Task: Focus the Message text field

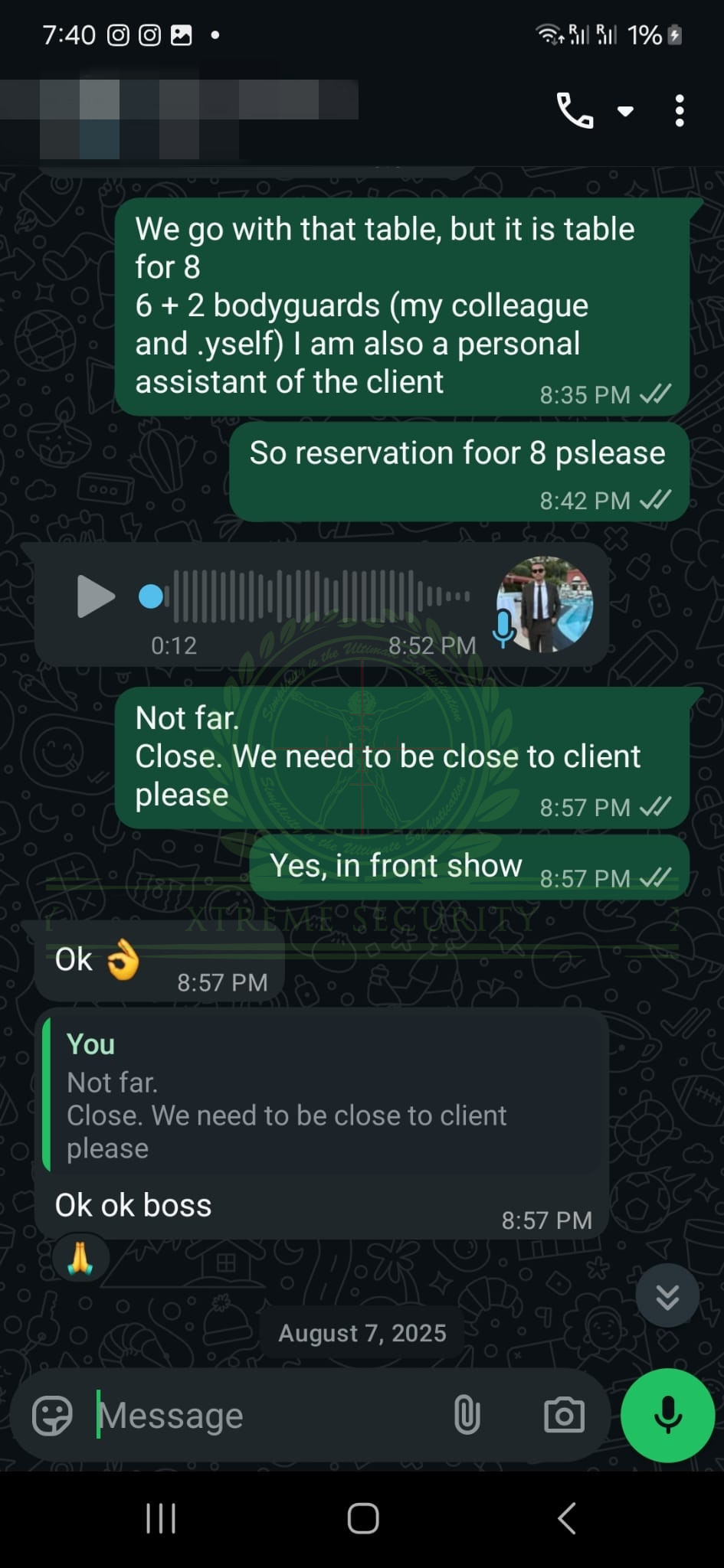Action: tap(260, 1415)
